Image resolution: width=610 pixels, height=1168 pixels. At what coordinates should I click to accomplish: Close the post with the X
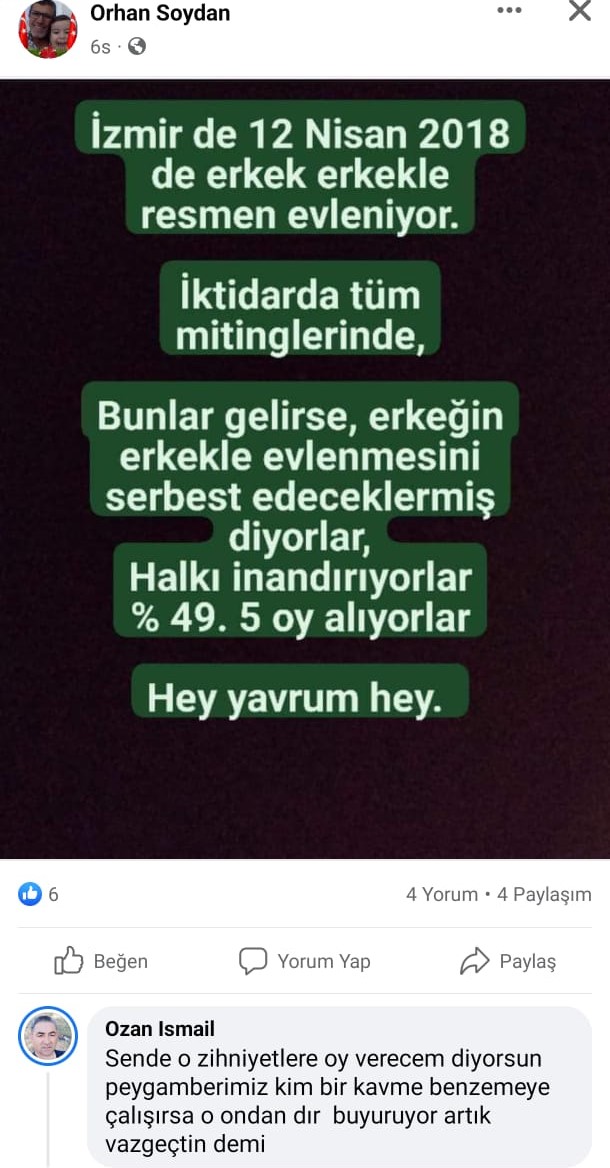pos(579,11)
